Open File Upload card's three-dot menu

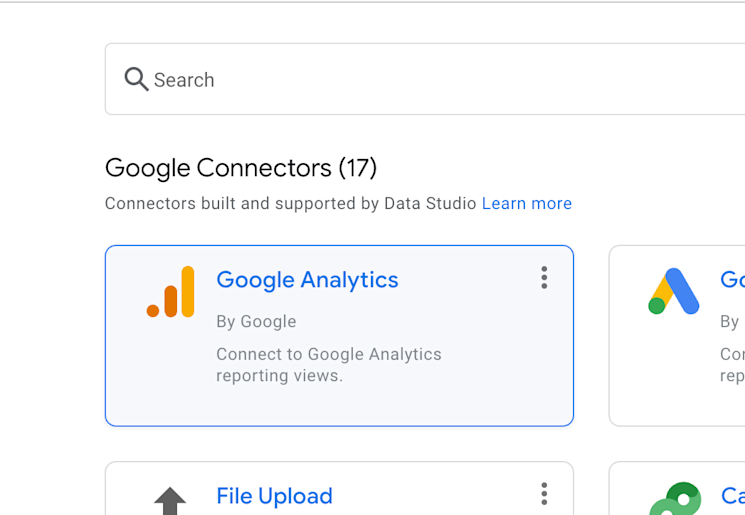point(544,493)
